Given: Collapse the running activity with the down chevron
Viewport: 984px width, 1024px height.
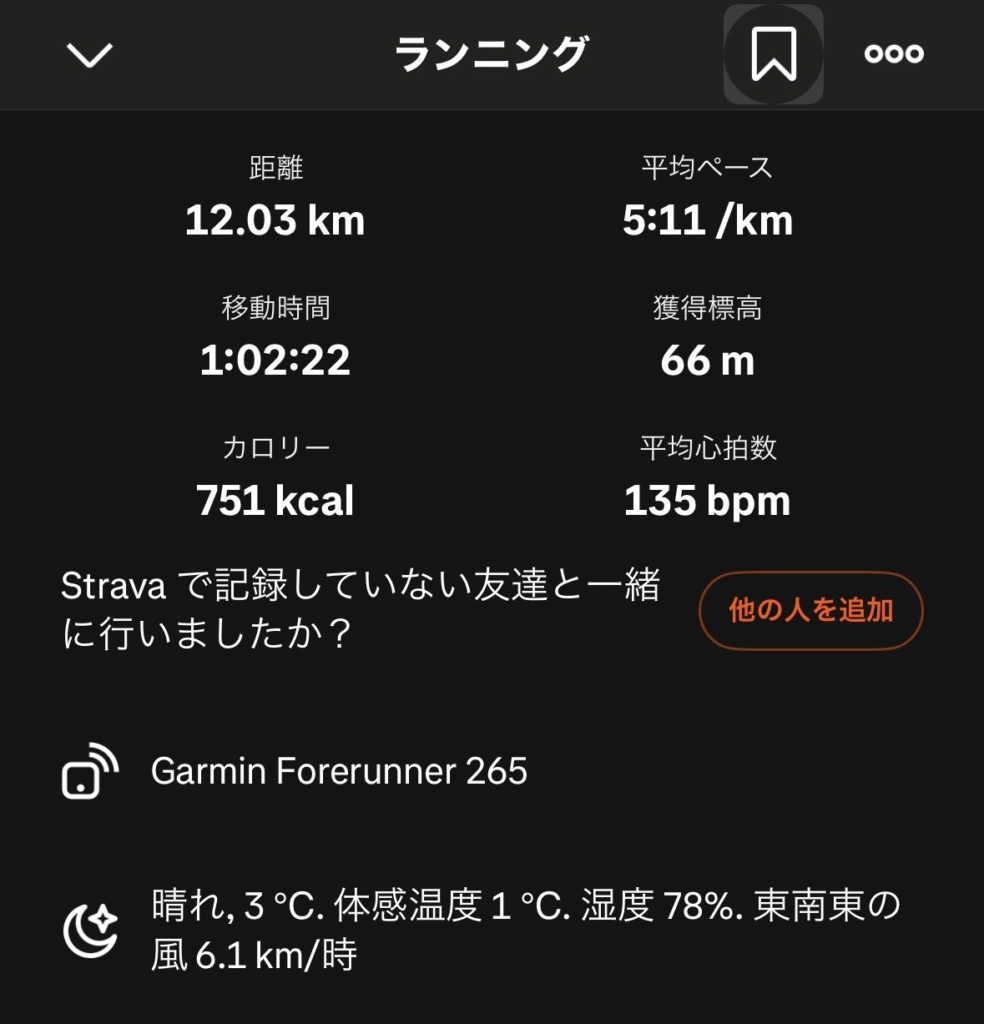Looking at the screenshot, I should [x=90, y=55].
